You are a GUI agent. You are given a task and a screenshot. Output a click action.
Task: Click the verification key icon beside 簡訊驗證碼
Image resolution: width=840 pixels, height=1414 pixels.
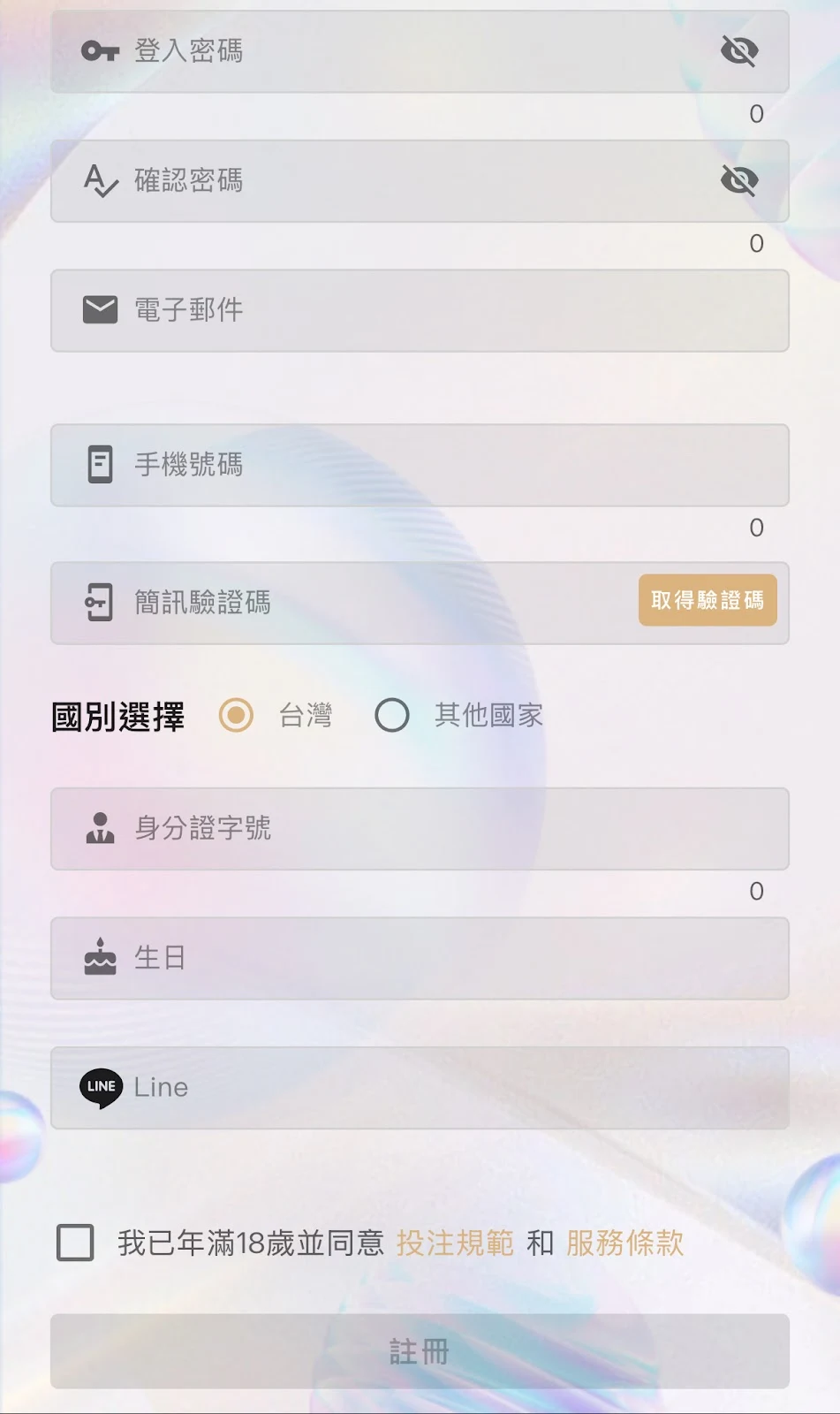click(101, 602)
